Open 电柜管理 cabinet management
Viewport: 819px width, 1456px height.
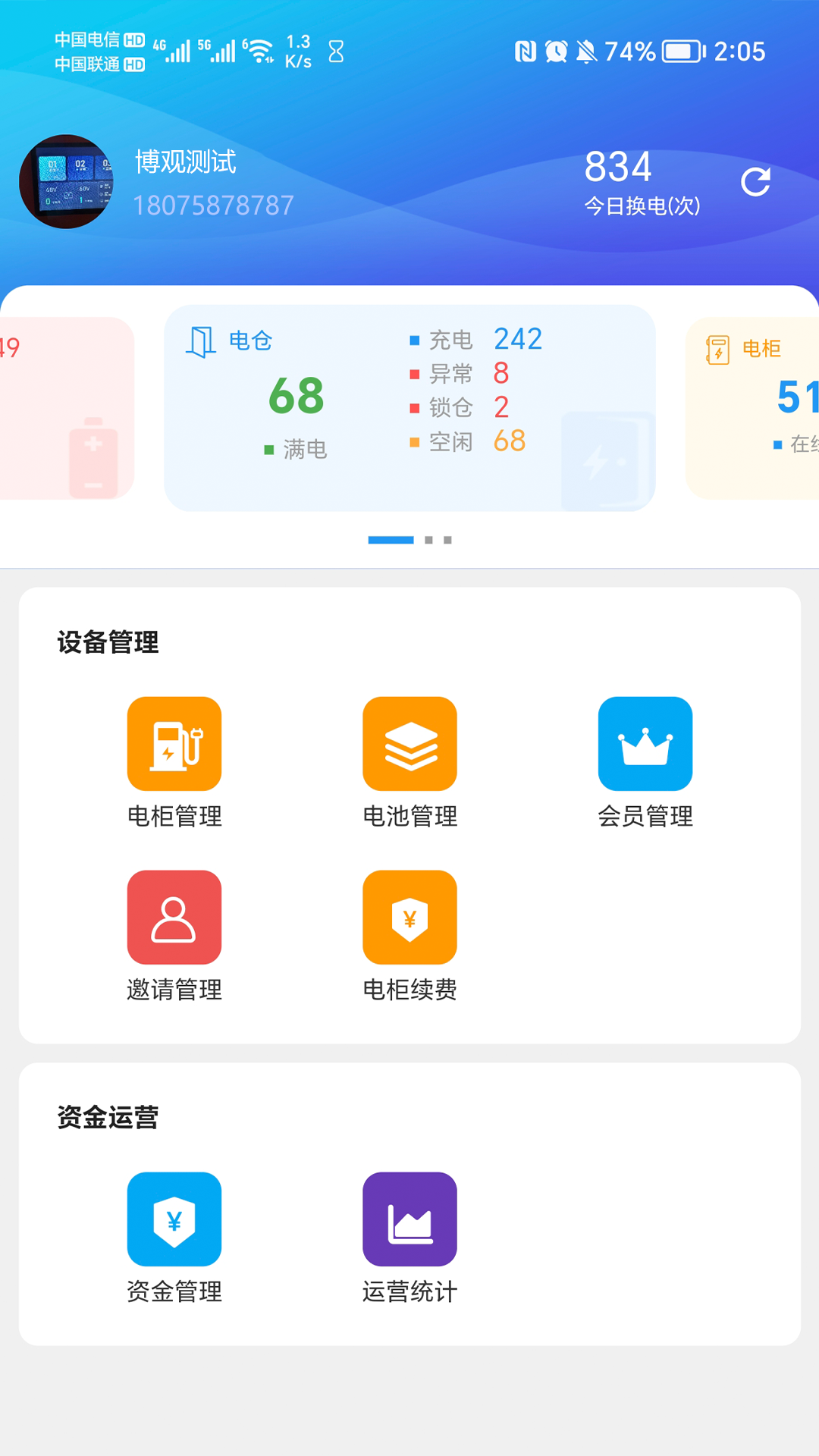coord(174,763)
